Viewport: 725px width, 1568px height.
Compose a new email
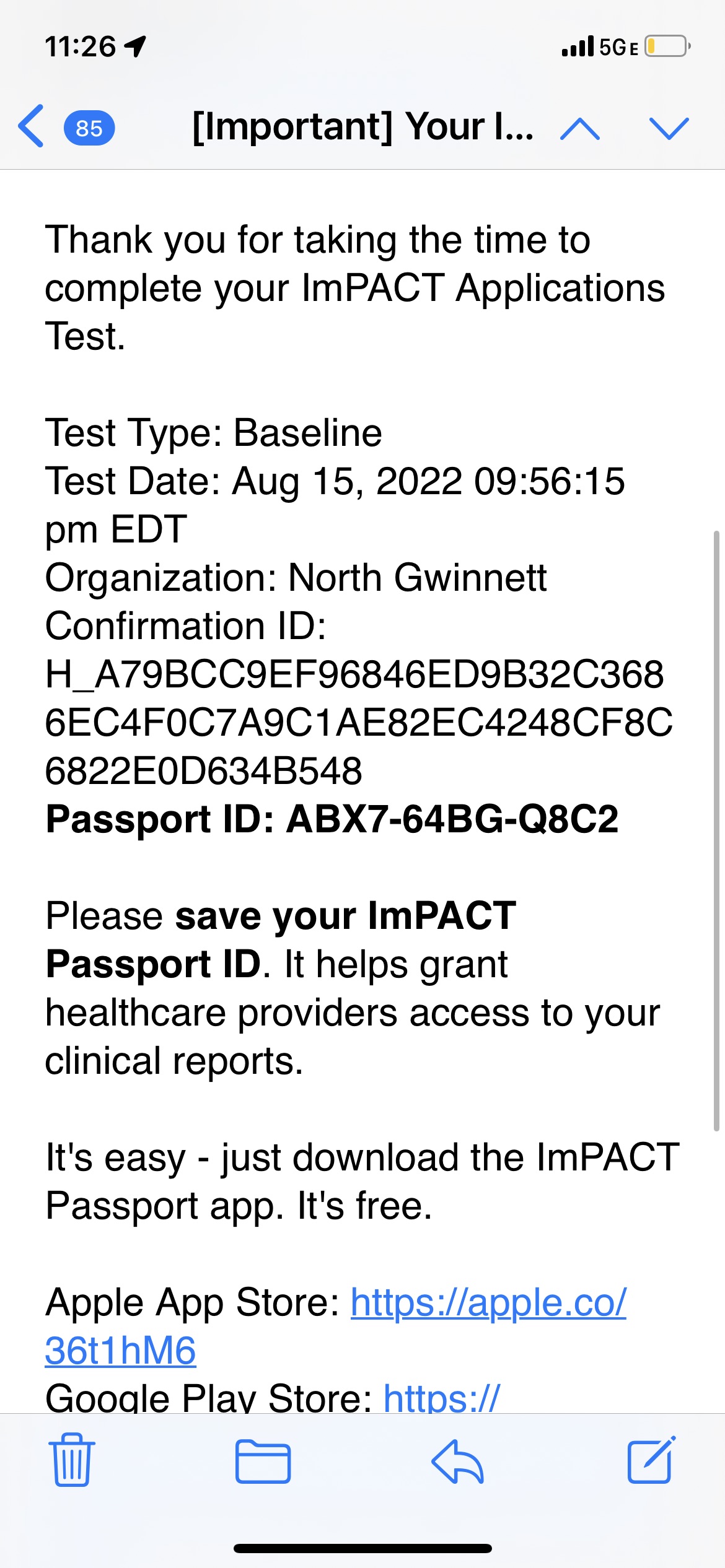point(652,1460)
